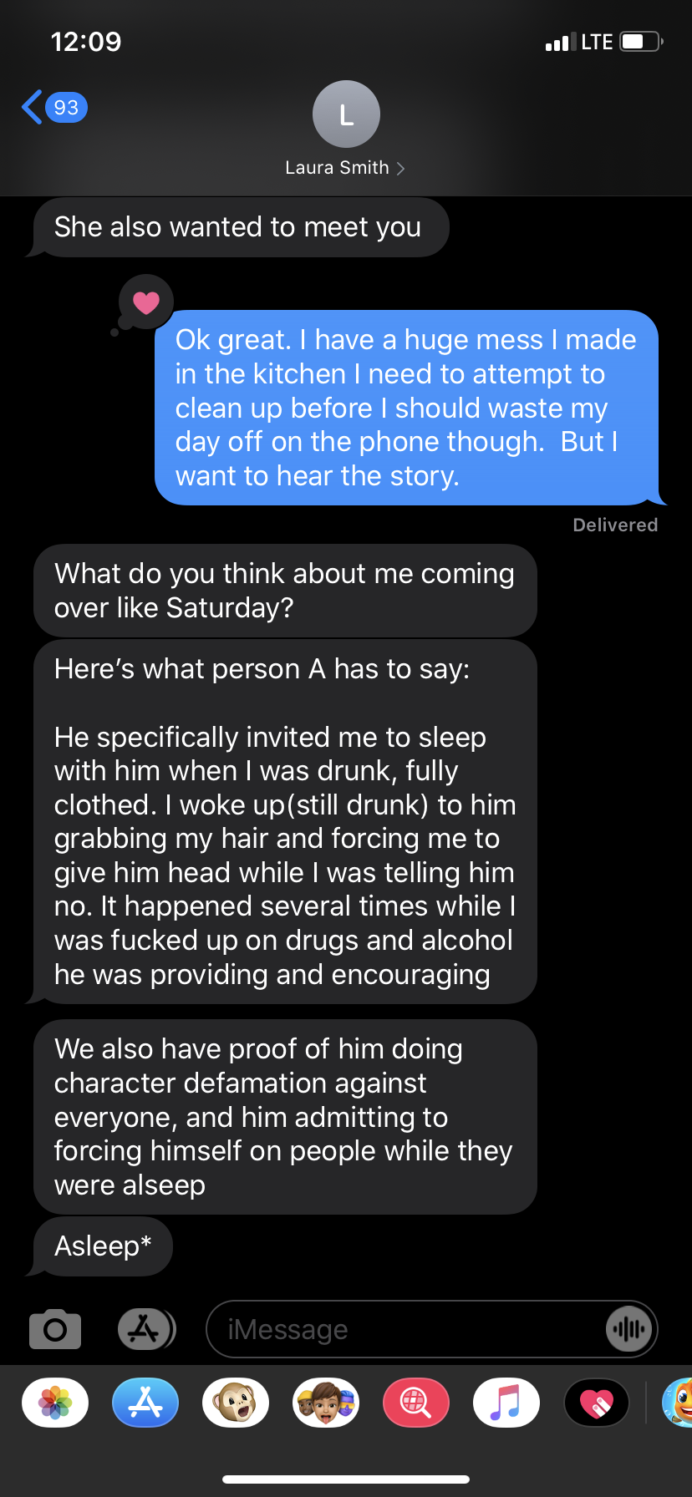Open the #images search app
This screenshot has width=692, height=1497.
(416, 1402)
